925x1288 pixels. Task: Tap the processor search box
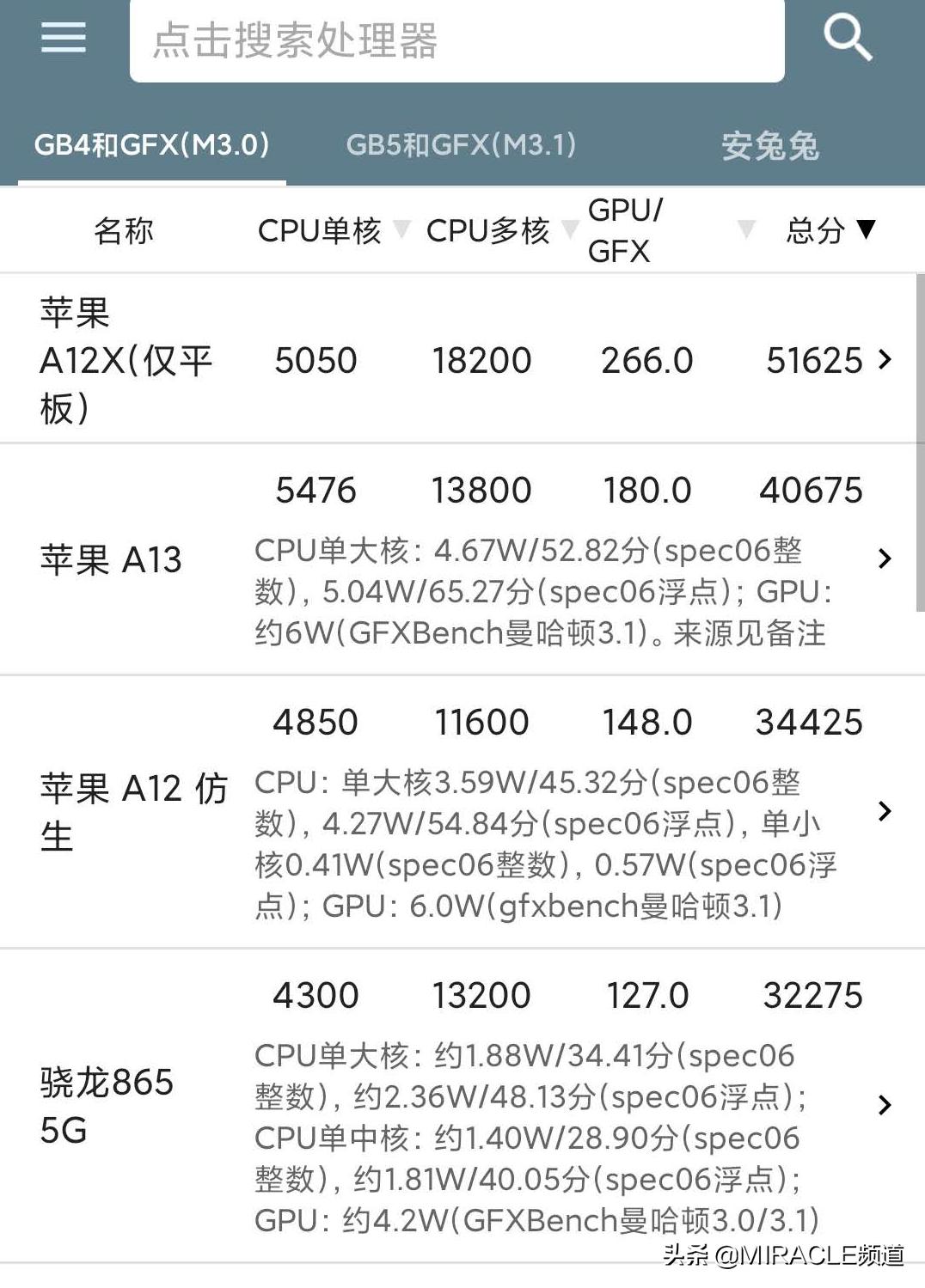(456, 40)
